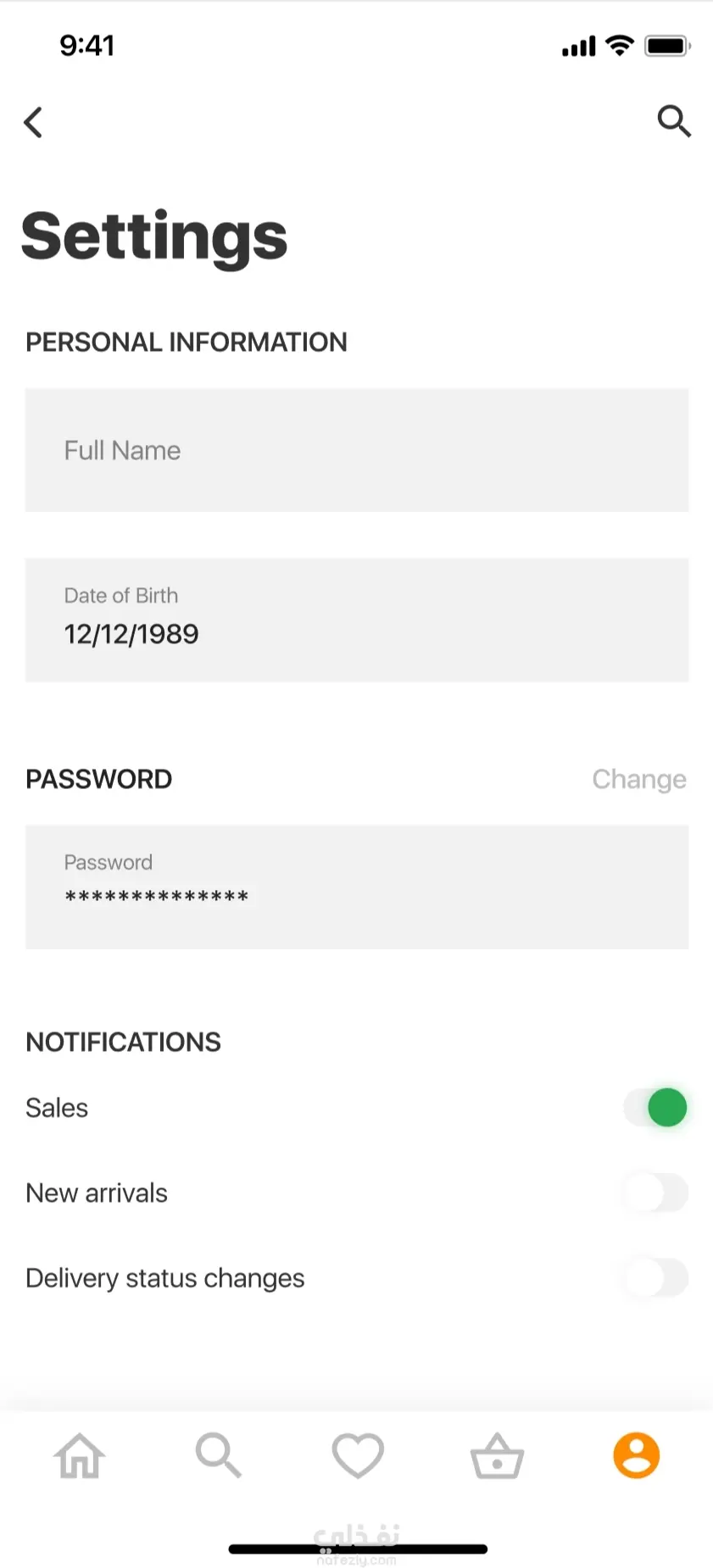713x1568 pixels.
Task: Tap the Full Name field
Action: (356, 450)
